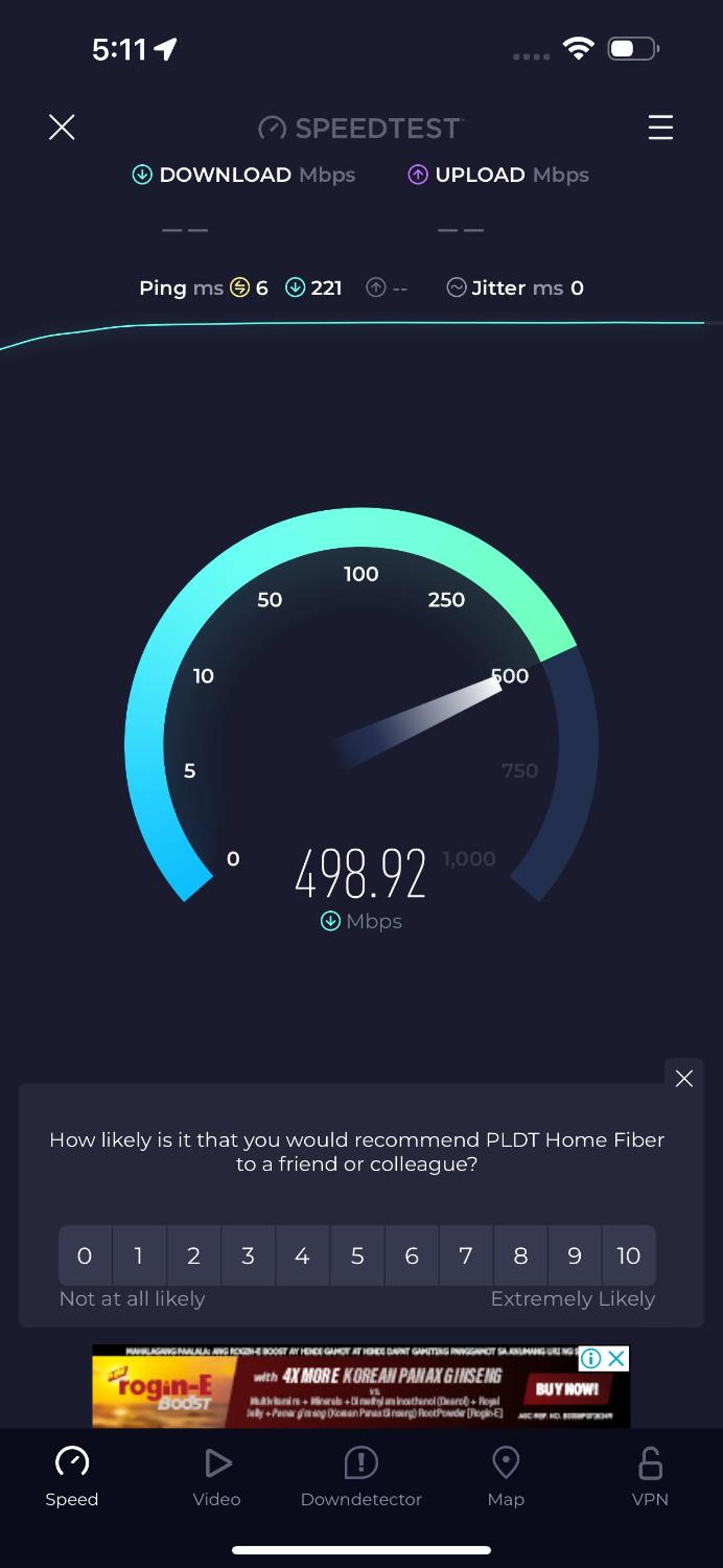The height and width of the screenshot is (1568, 723).
Task: Rate recommendation likelihood as 0
Action: click(x=85, y=1256)
